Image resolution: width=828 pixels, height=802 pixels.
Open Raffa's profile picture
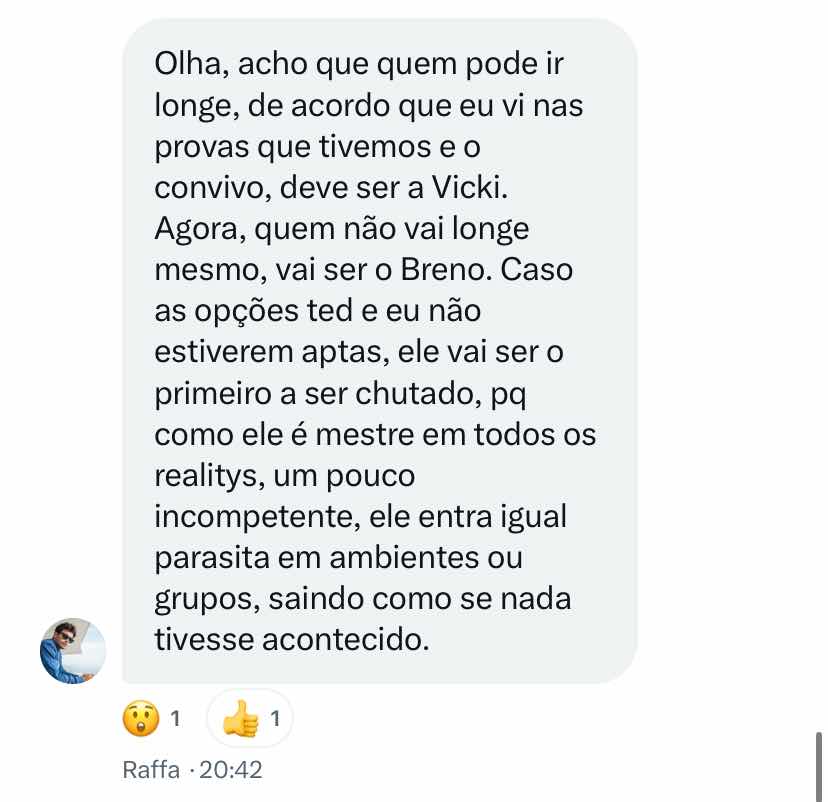(x=72, y=651)
